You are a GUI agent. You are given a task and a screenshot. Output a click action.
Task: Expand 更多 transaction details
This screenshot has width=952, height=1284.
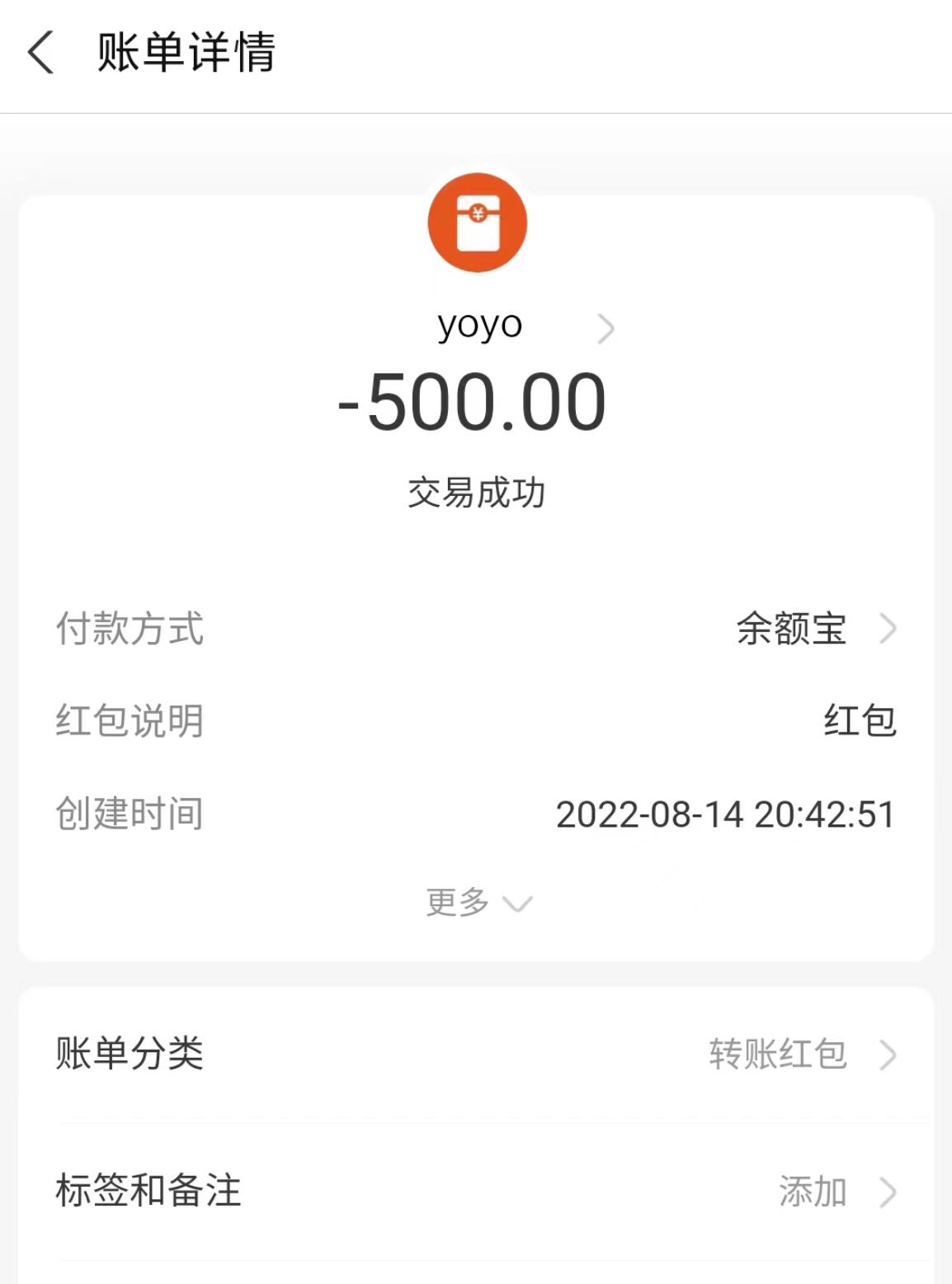477,902
